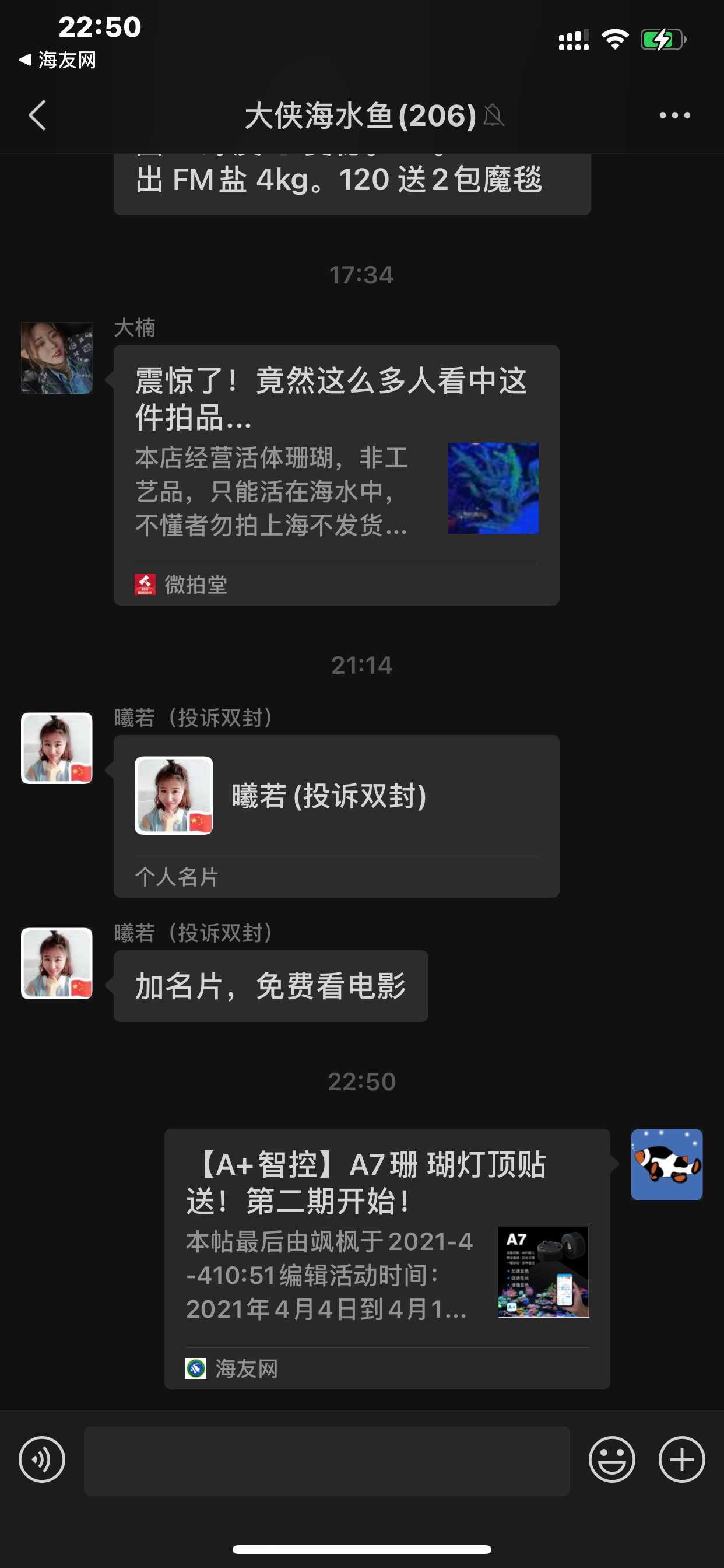
Task: Focus the message text field
Action: tap(326, 1460)
